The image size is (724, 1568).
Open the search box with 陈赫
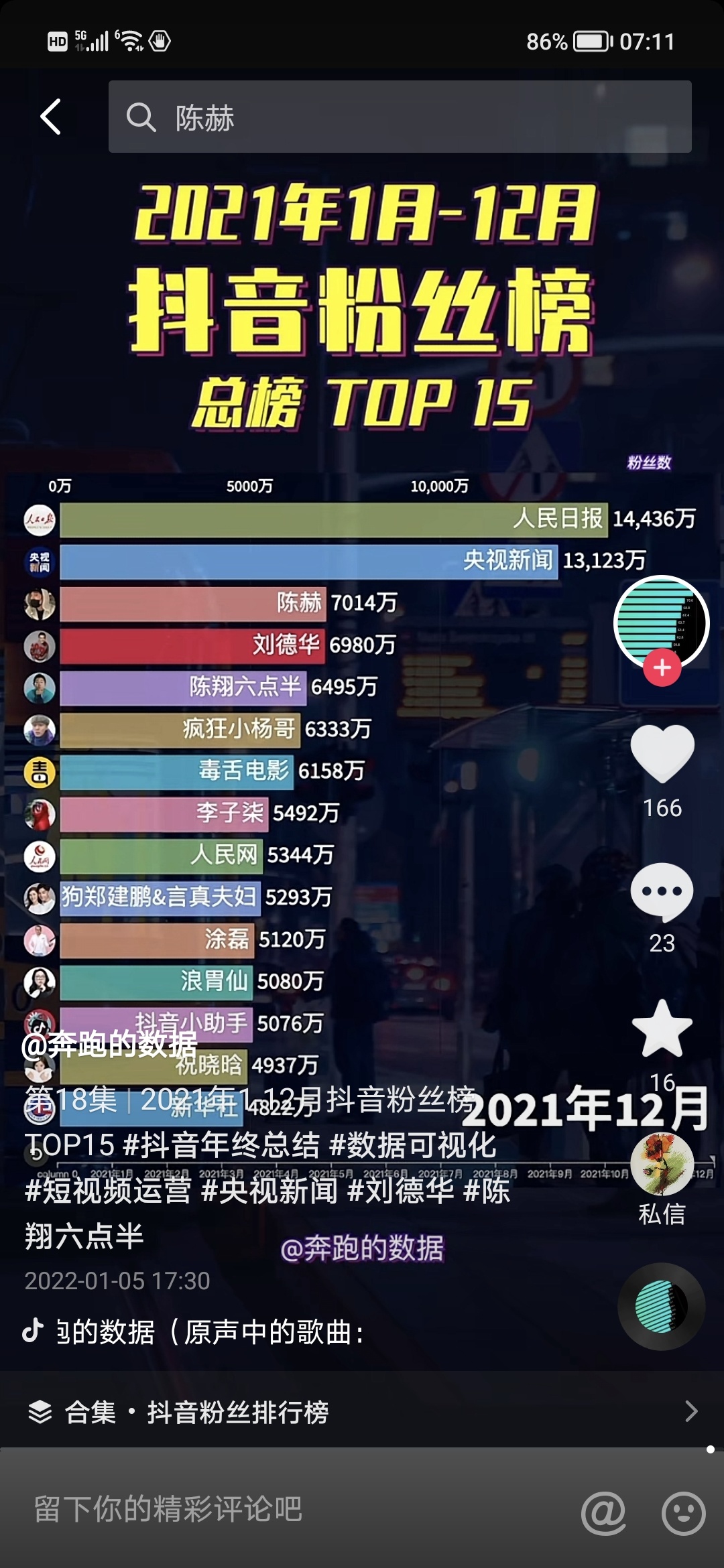click(x=400, y=117)
